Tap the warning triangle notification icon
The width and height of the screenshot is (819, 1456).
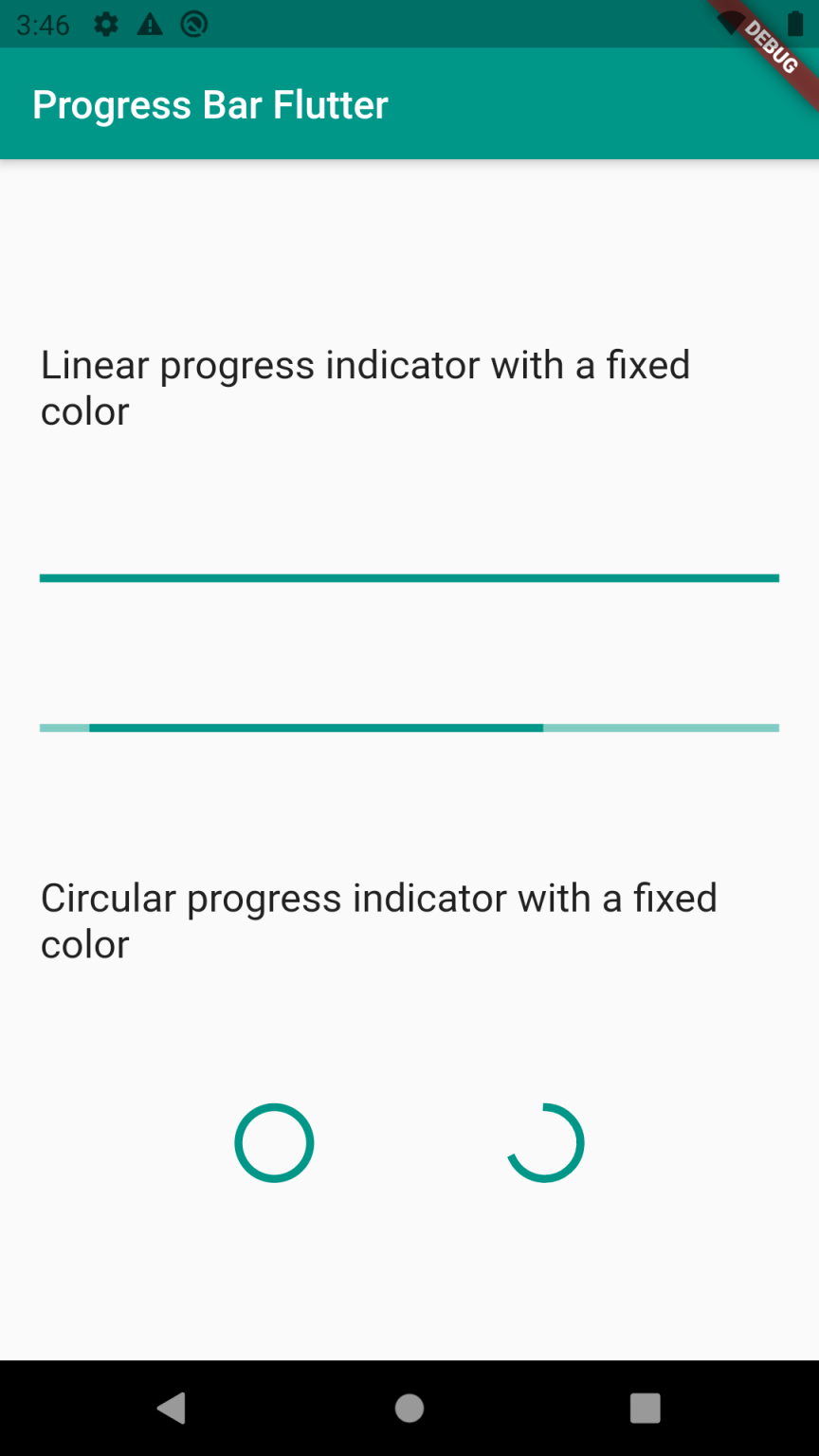[148, 25]
